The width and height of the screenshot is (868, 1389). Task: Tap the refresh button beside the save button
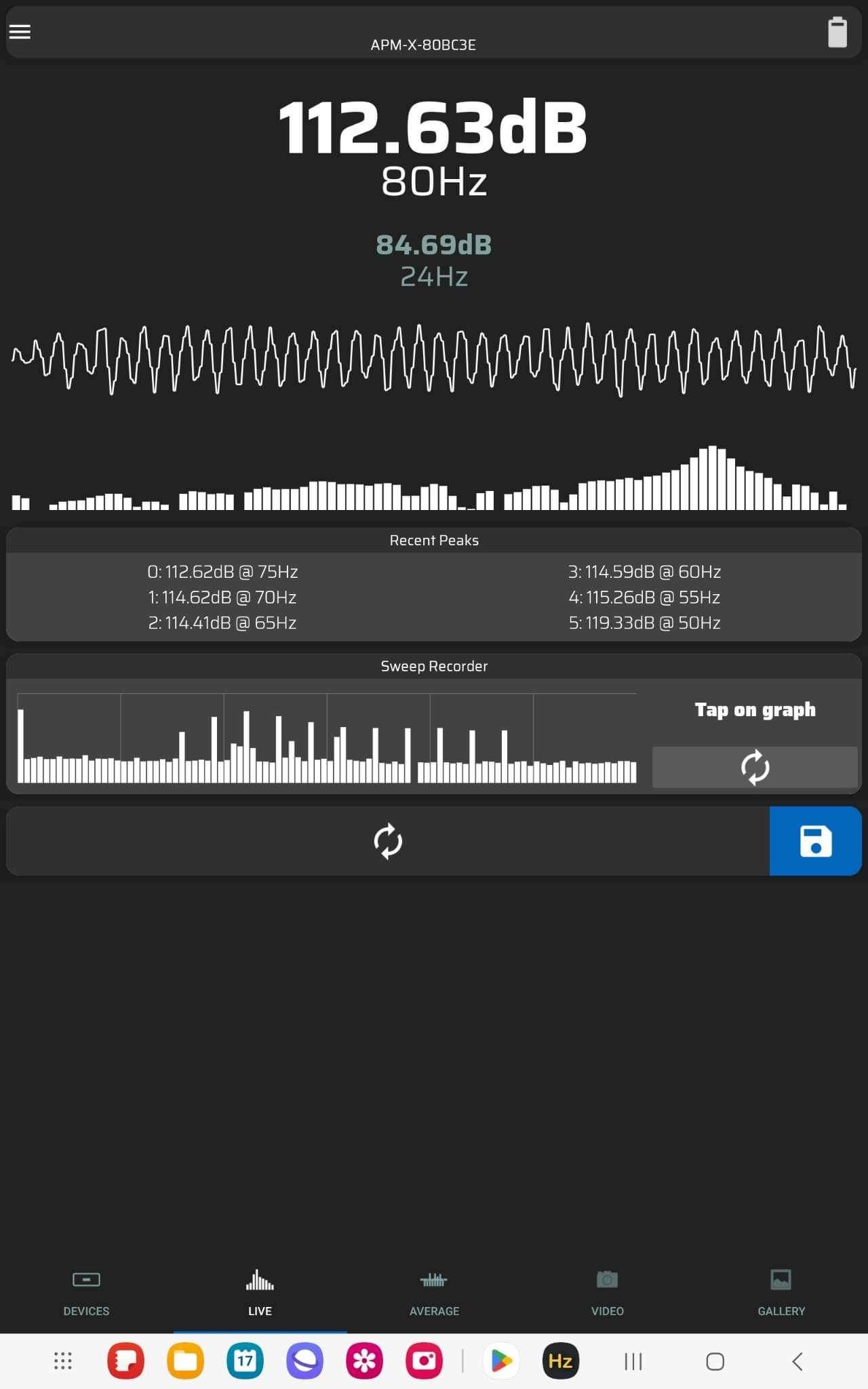coord(388,841)
